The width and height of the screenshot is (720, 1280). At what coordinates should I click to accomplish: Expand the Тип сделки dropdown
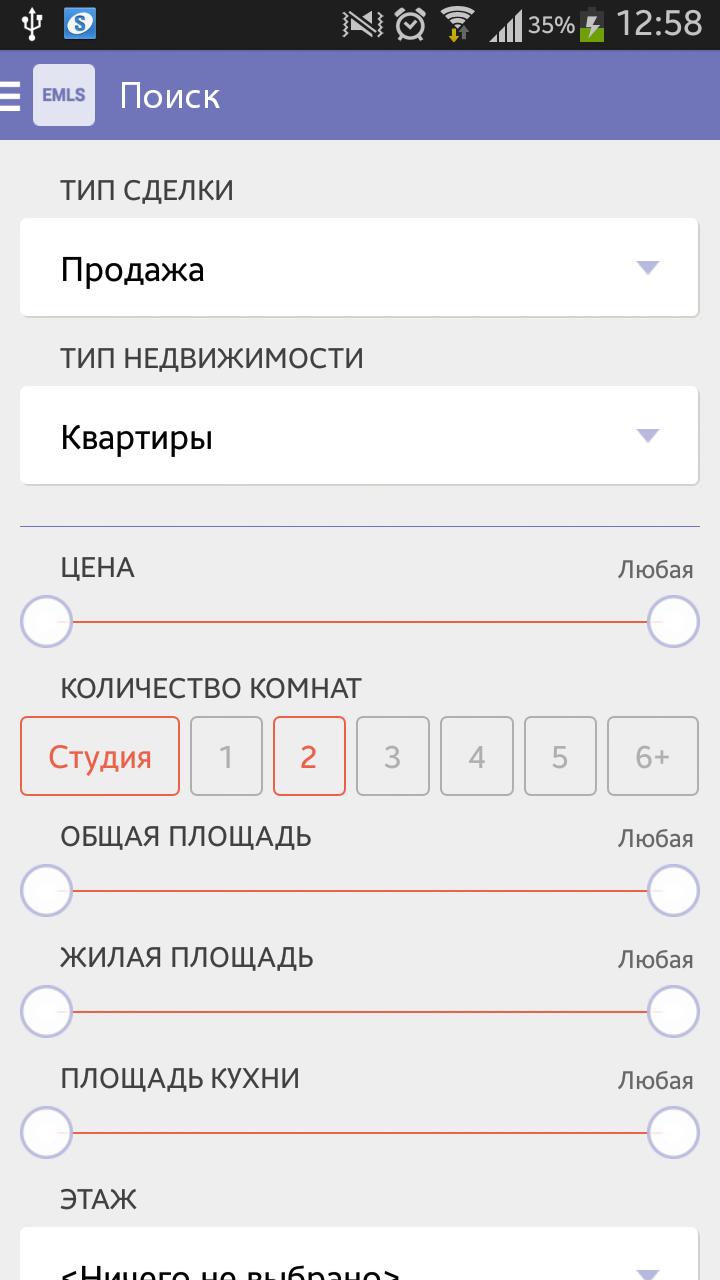tap(359, 268)
